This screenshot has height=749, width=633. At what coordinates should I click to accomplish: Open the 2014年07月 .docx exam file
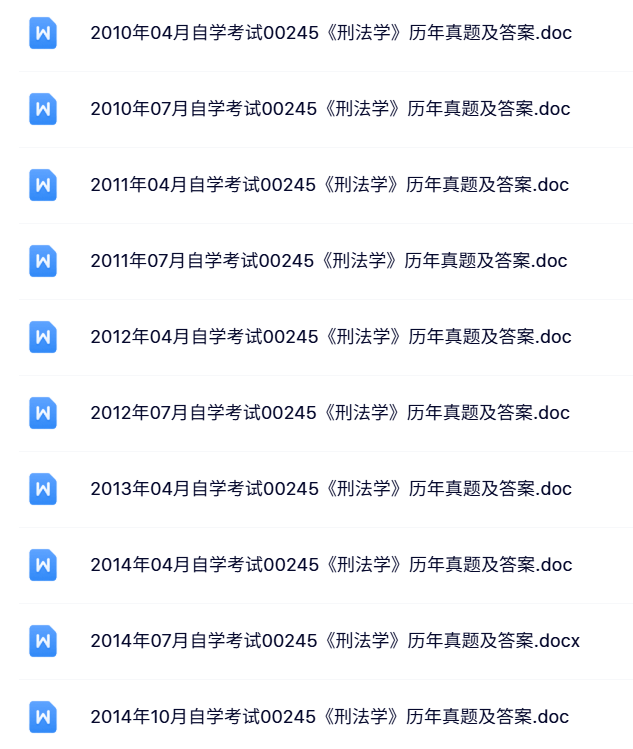click(x=334, y=641)
